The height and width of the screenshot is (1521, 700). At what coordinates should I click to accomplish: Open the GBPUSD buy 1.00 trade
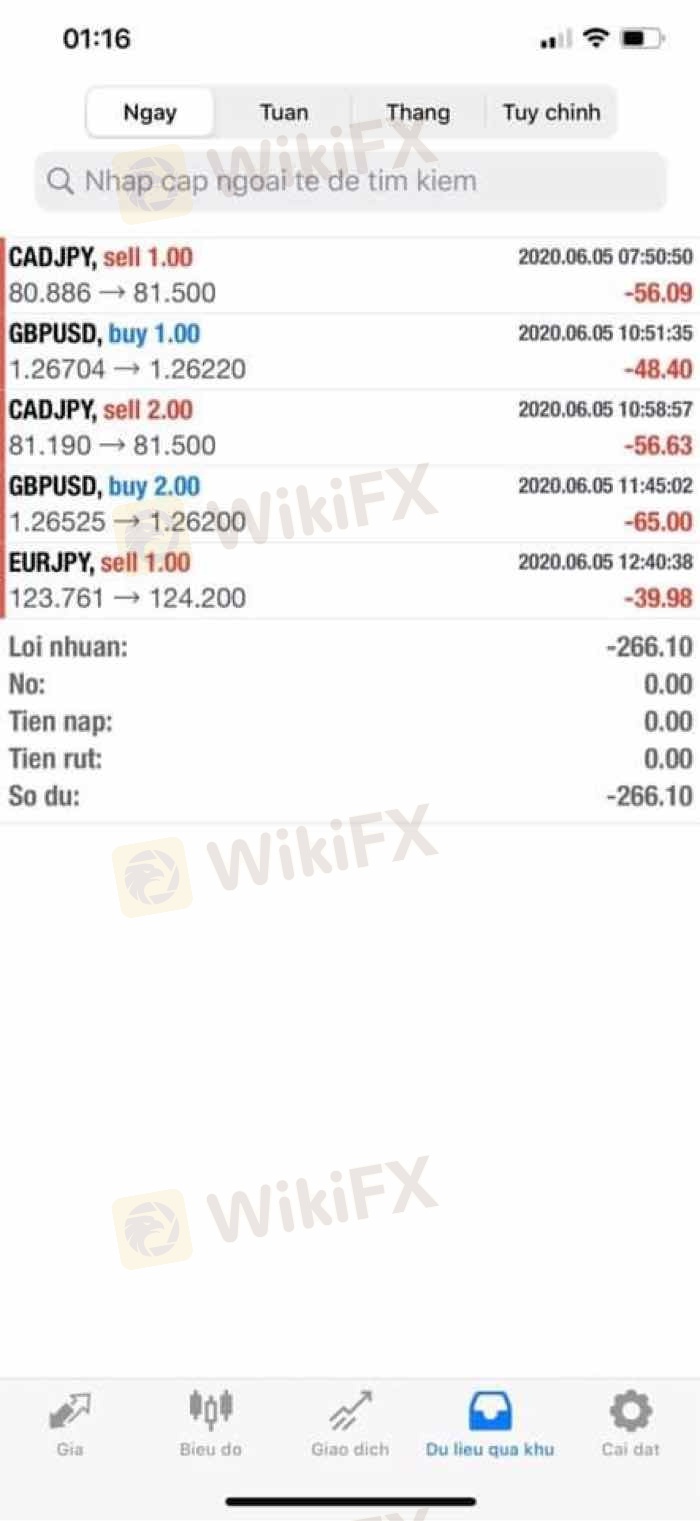click(350, 352)
